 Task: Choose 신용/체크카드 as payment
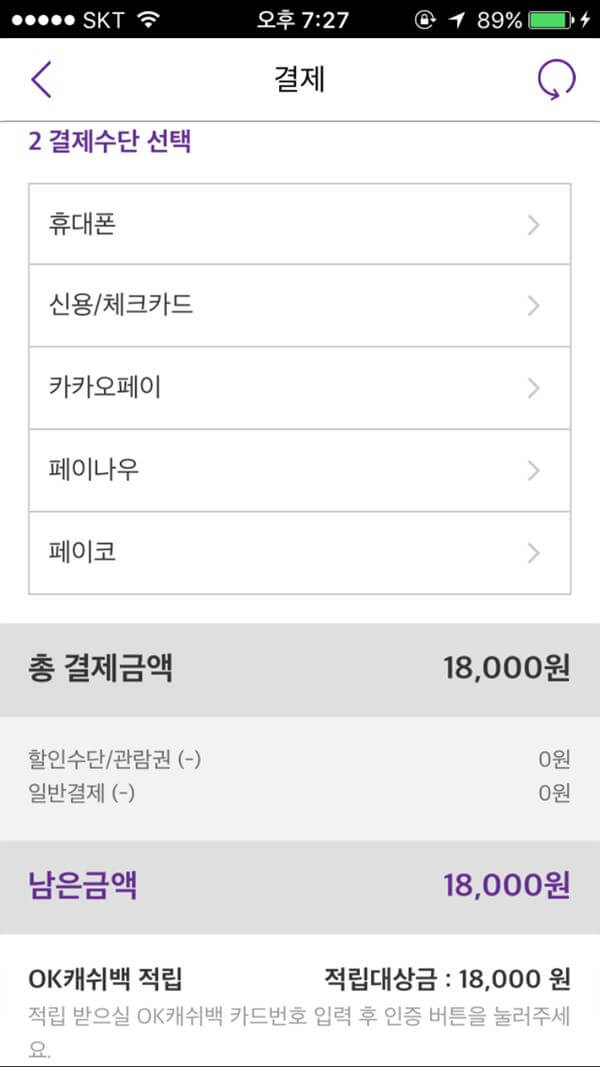pos(299,306)
